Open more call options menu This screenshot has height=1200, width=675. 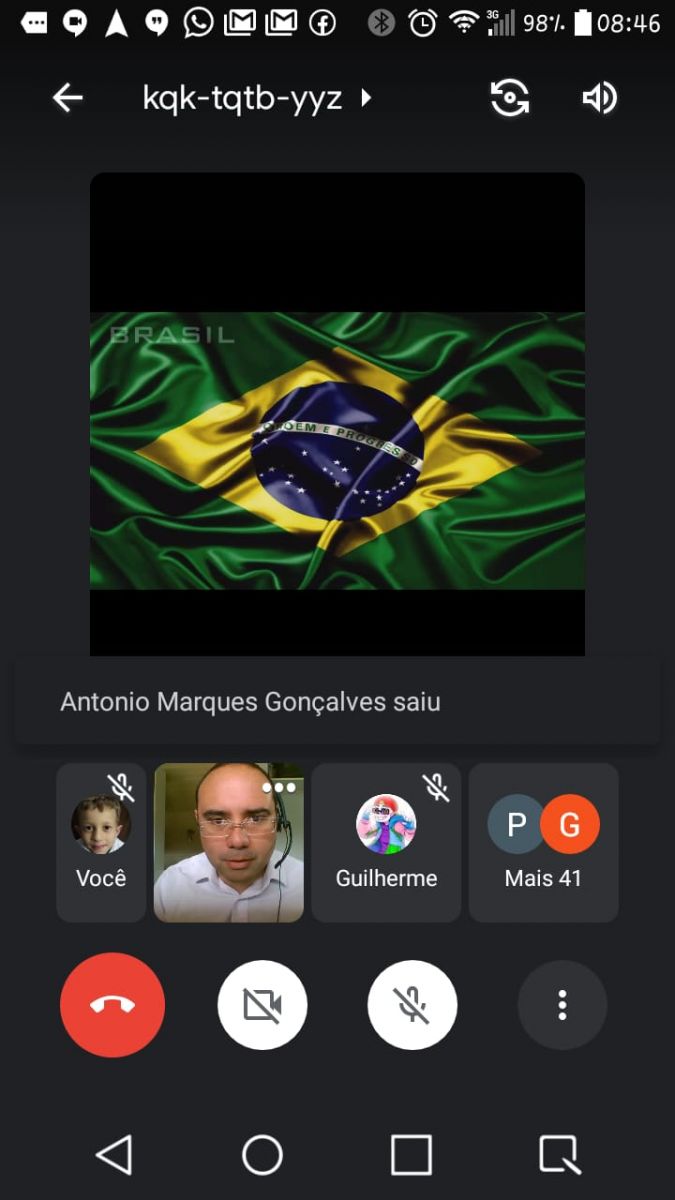[x=562, y=1005]
